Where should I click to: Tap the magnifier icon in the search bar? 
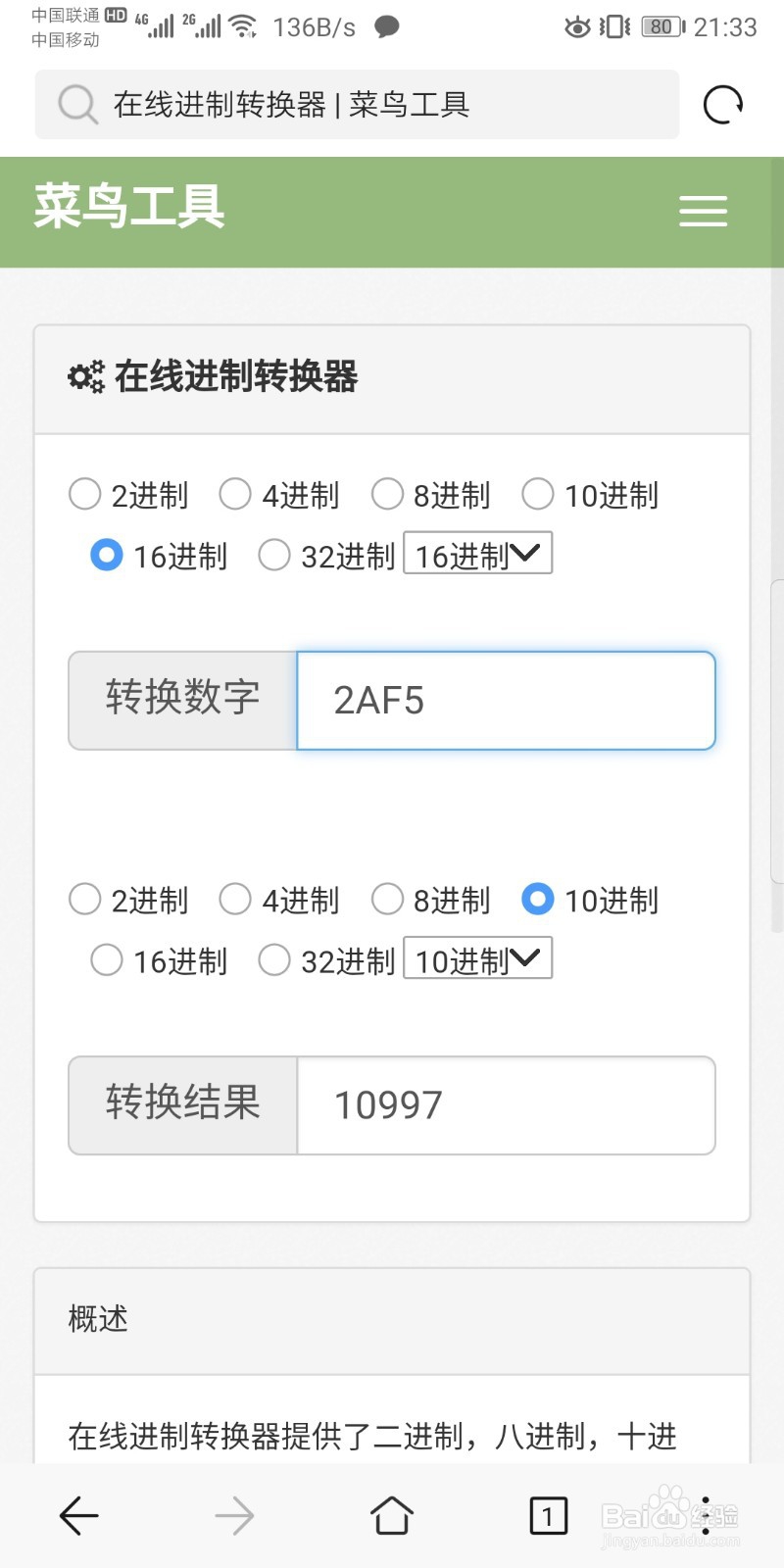(x=76, y=104)
